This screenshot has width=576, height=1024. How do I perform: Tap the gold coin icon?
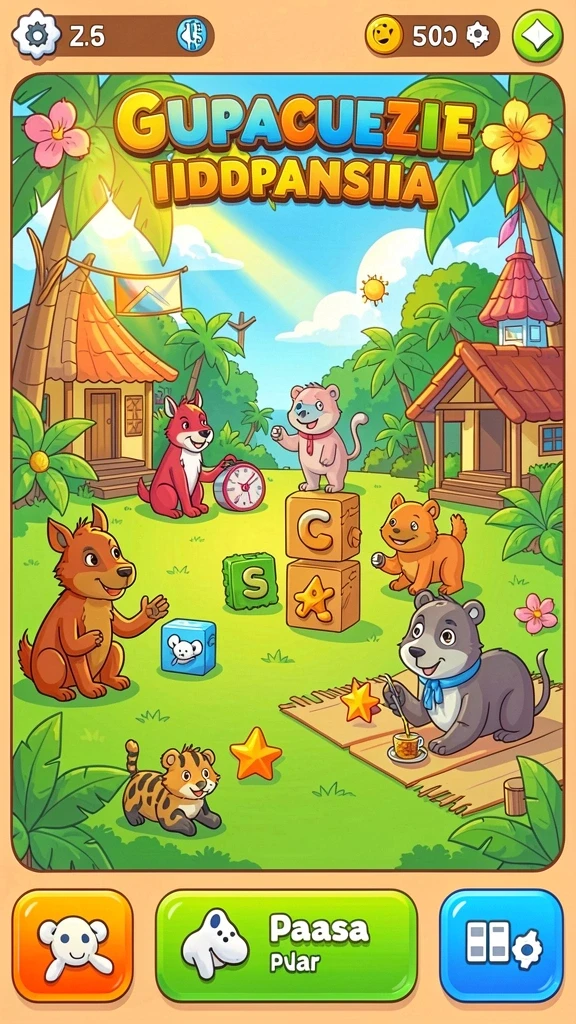384,35
